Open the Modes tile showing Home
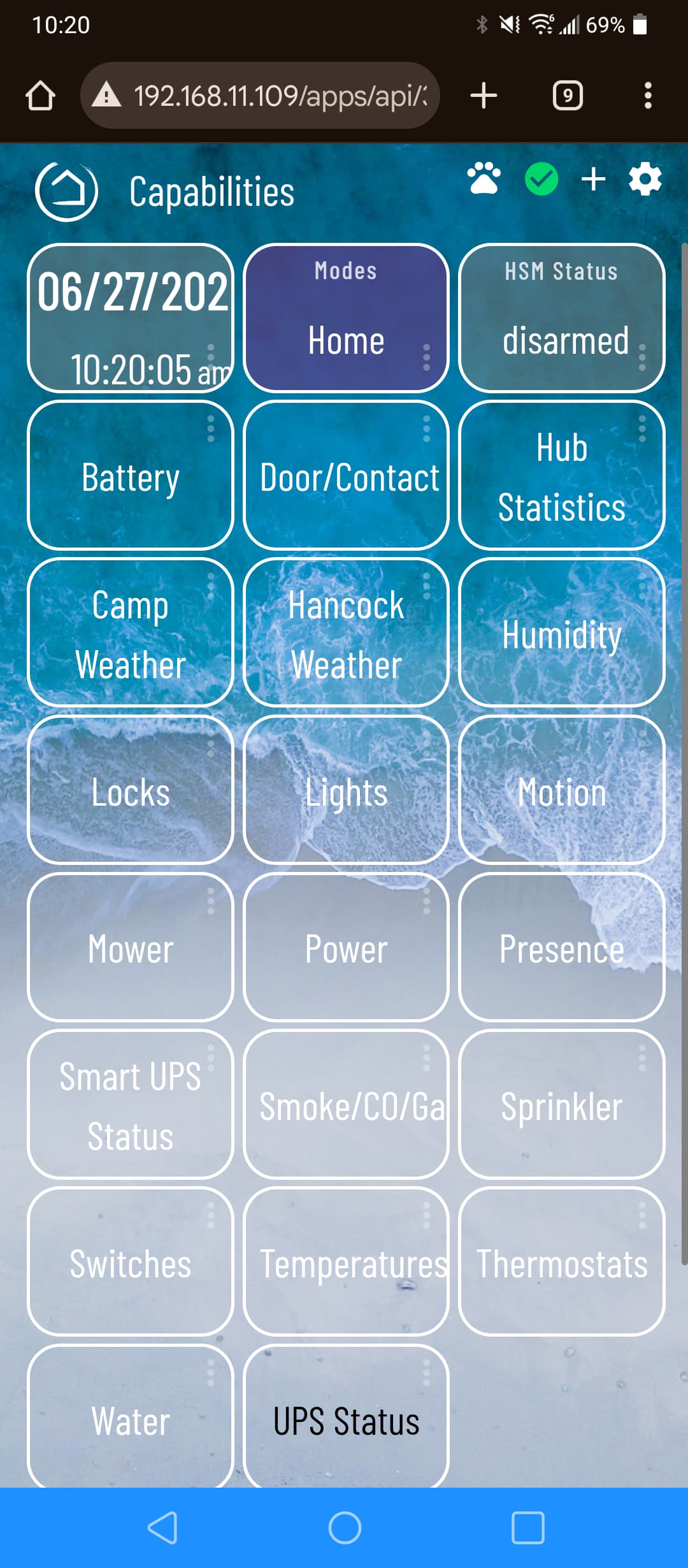 pyautogui.click(x=346, y=317)
